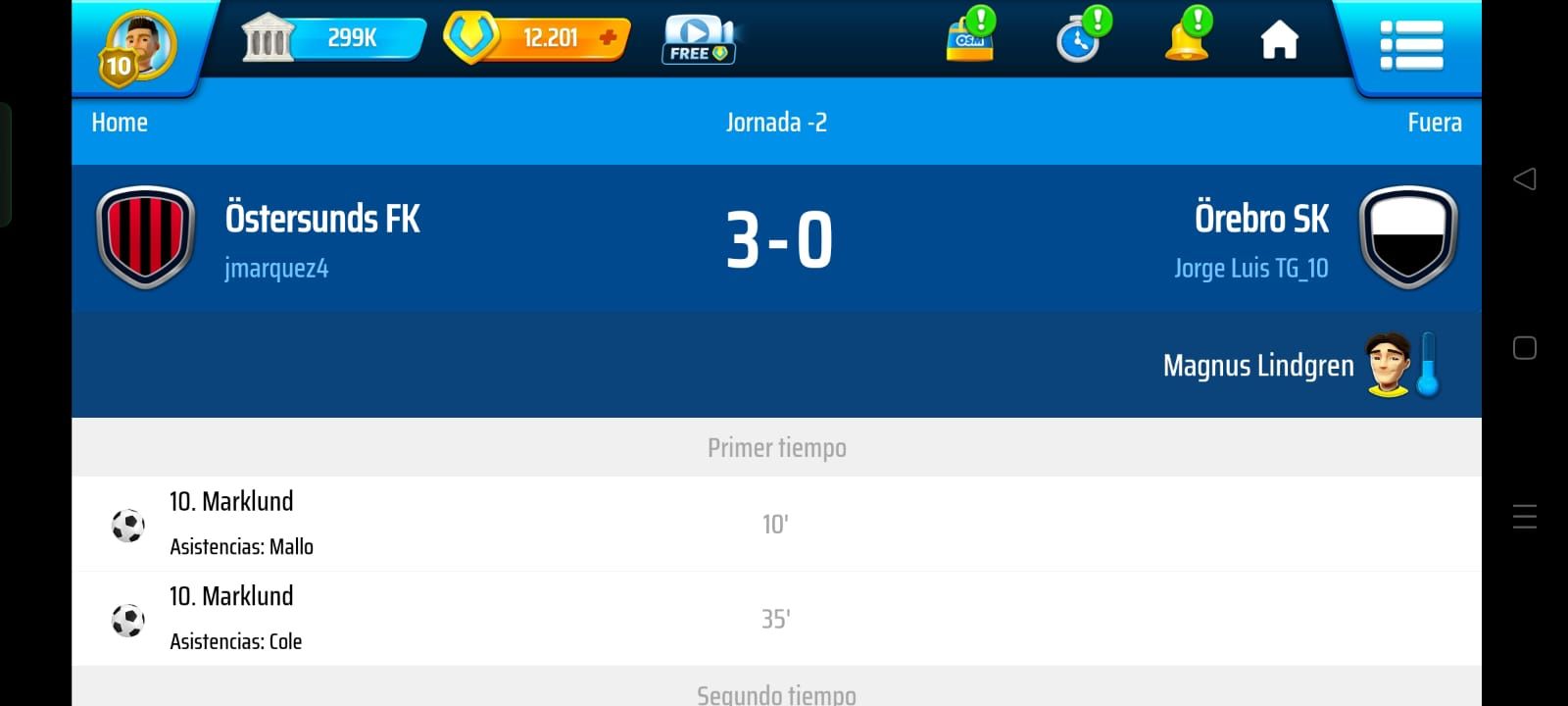Tap the system back button

1524,178
